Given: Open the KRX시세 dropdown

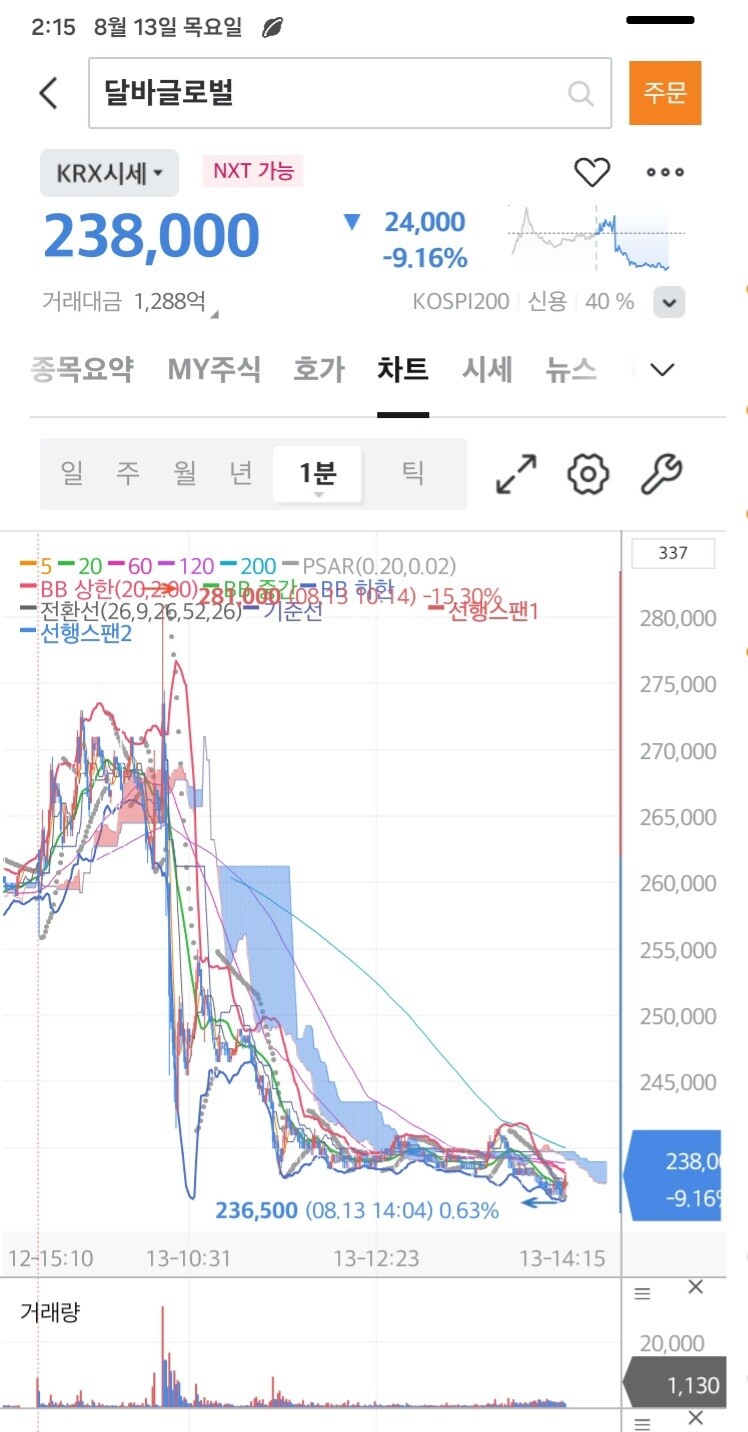Looking at the screenshot, I should (110, 173).
